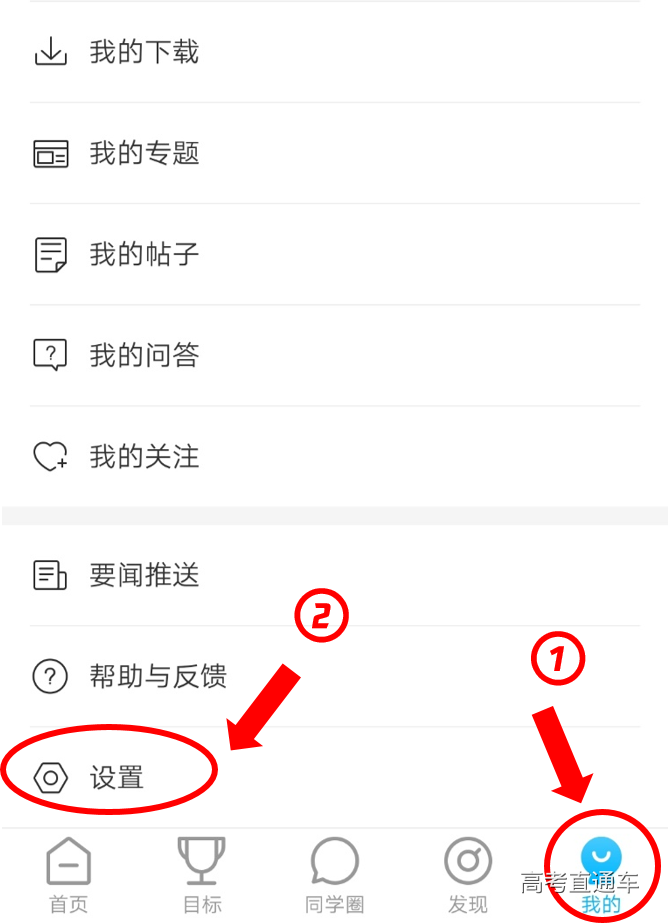Open 要闻推送 news push row

145,575
